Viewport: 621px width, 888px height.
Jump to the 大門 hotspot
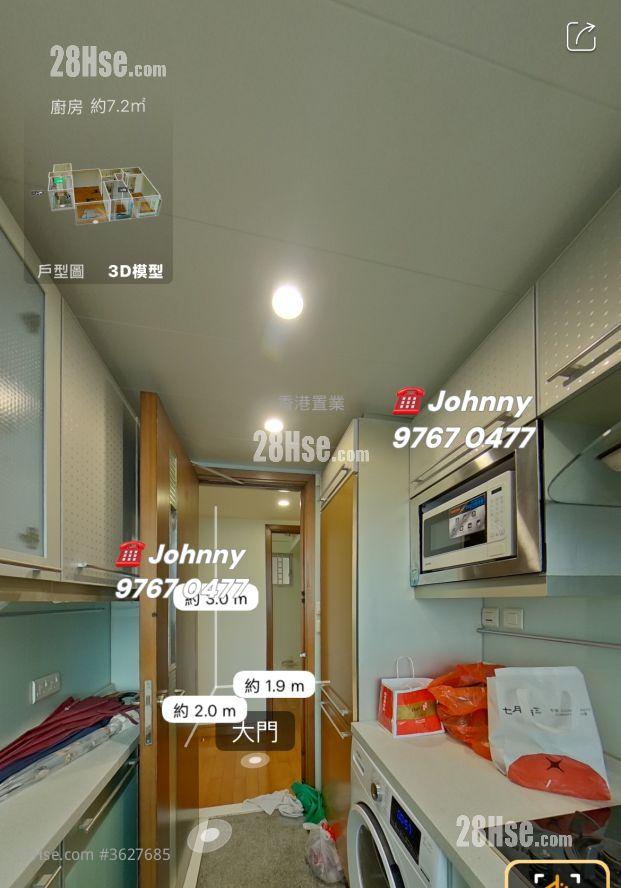click(255, 731)
